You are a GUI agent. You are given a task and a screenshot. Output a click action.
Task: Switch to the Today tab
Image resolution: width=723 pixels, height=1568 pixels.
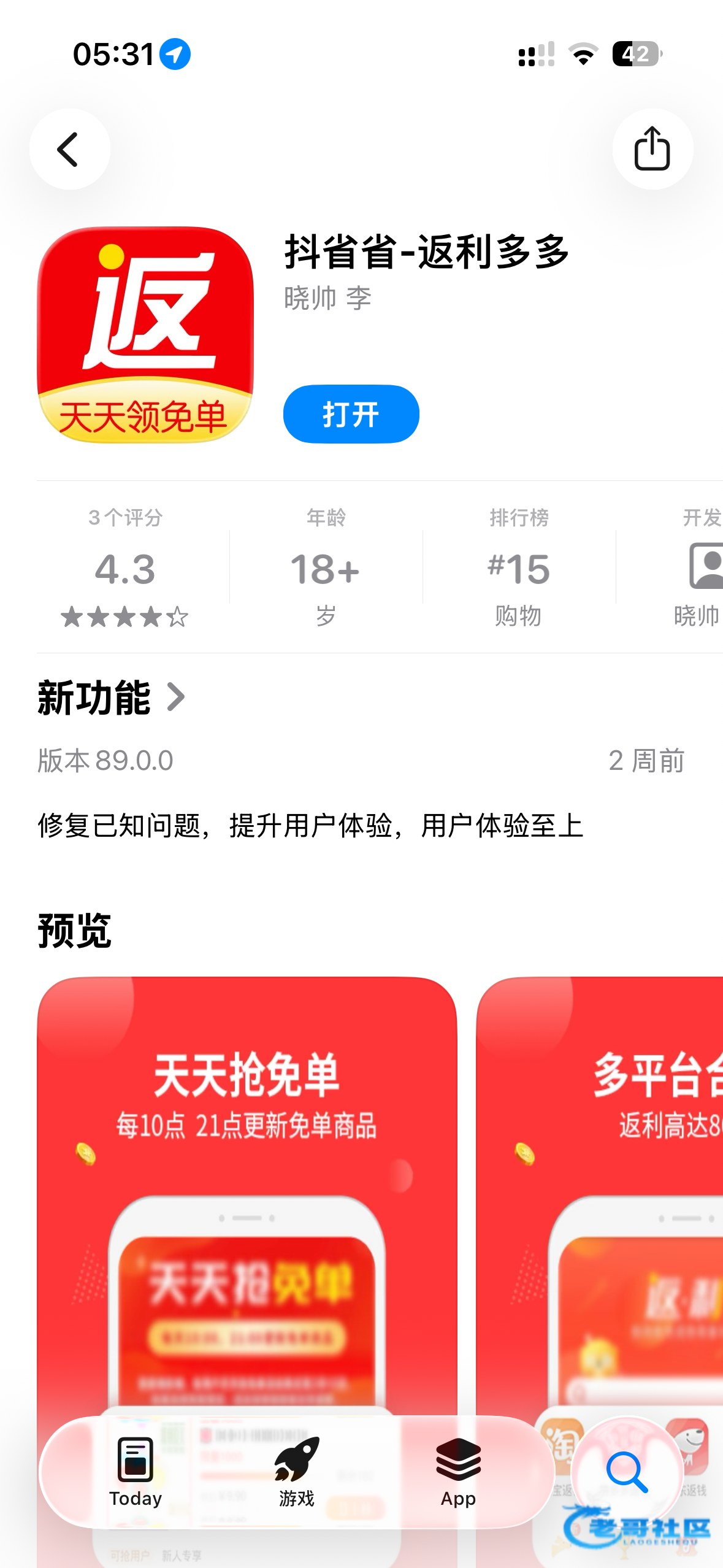136,1472
